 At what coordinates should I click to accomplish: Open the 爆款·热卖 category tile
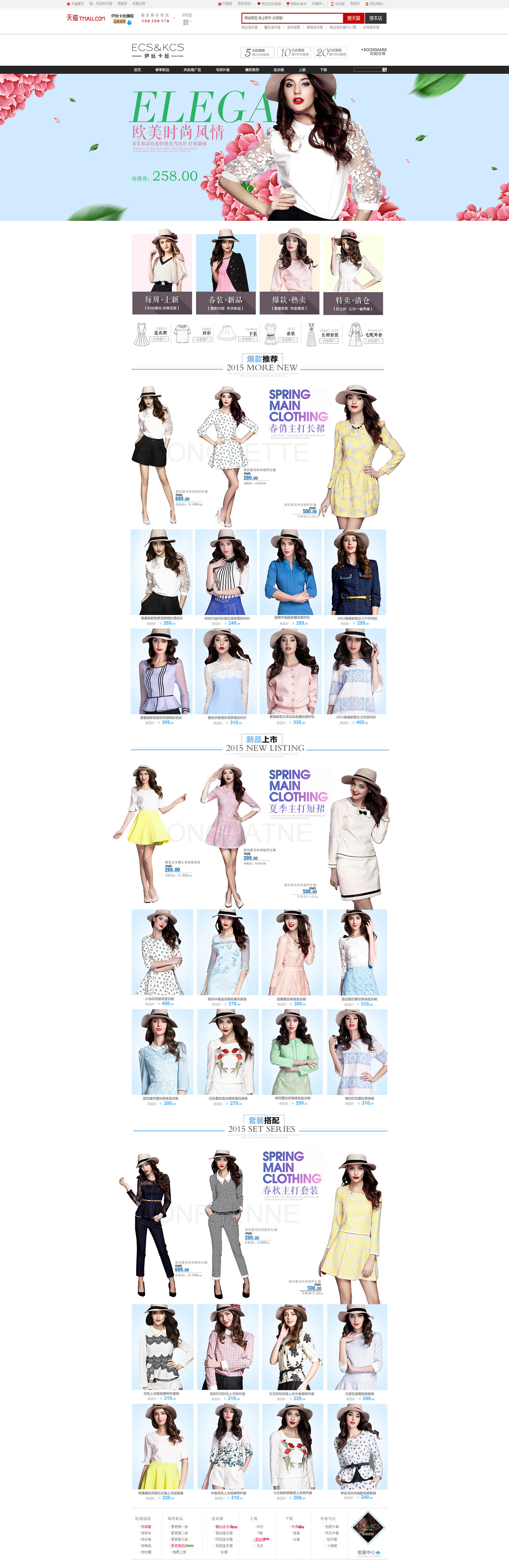tap(289, 274)
